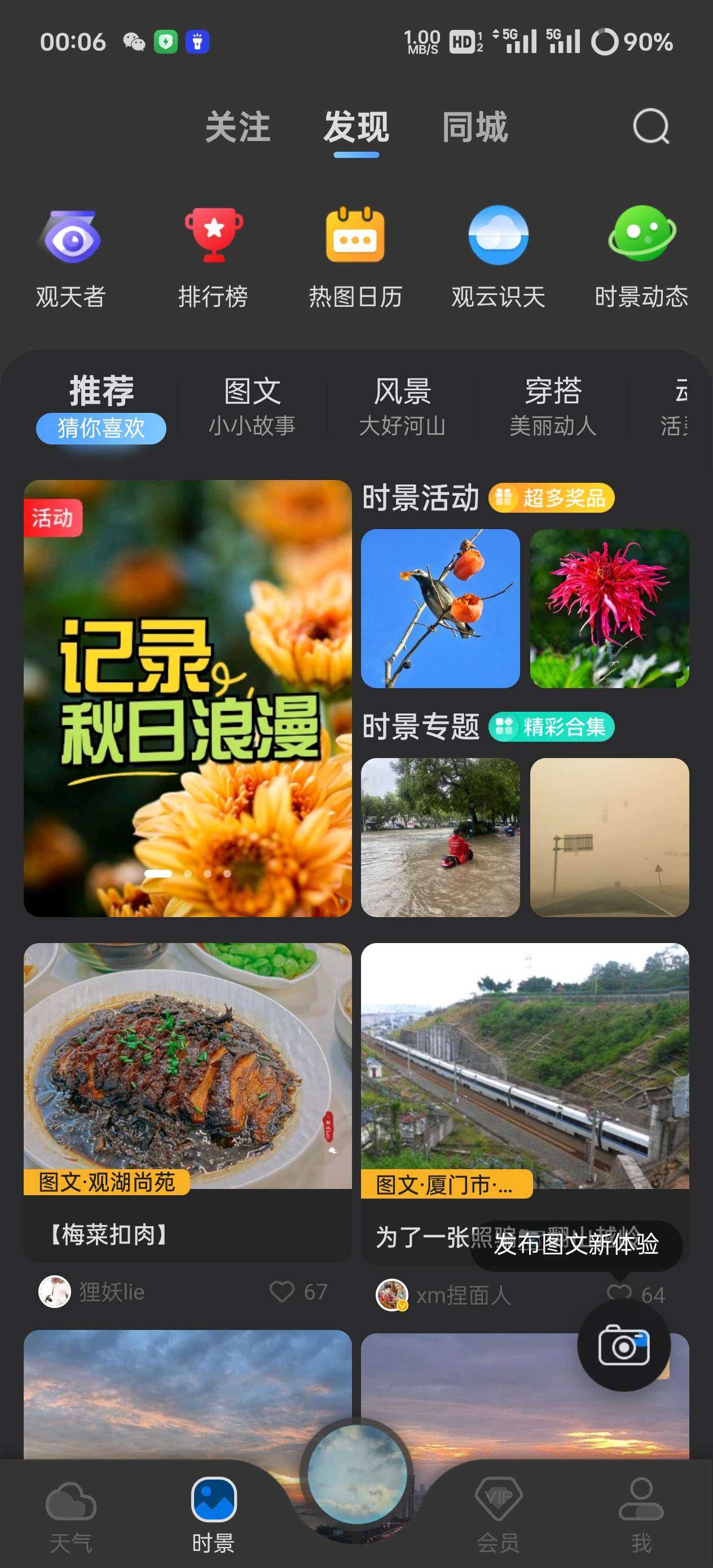The height and width of the screenshot is (1568, 713).
Task: Switch to the 同城 tab
Action: [475, 127]
